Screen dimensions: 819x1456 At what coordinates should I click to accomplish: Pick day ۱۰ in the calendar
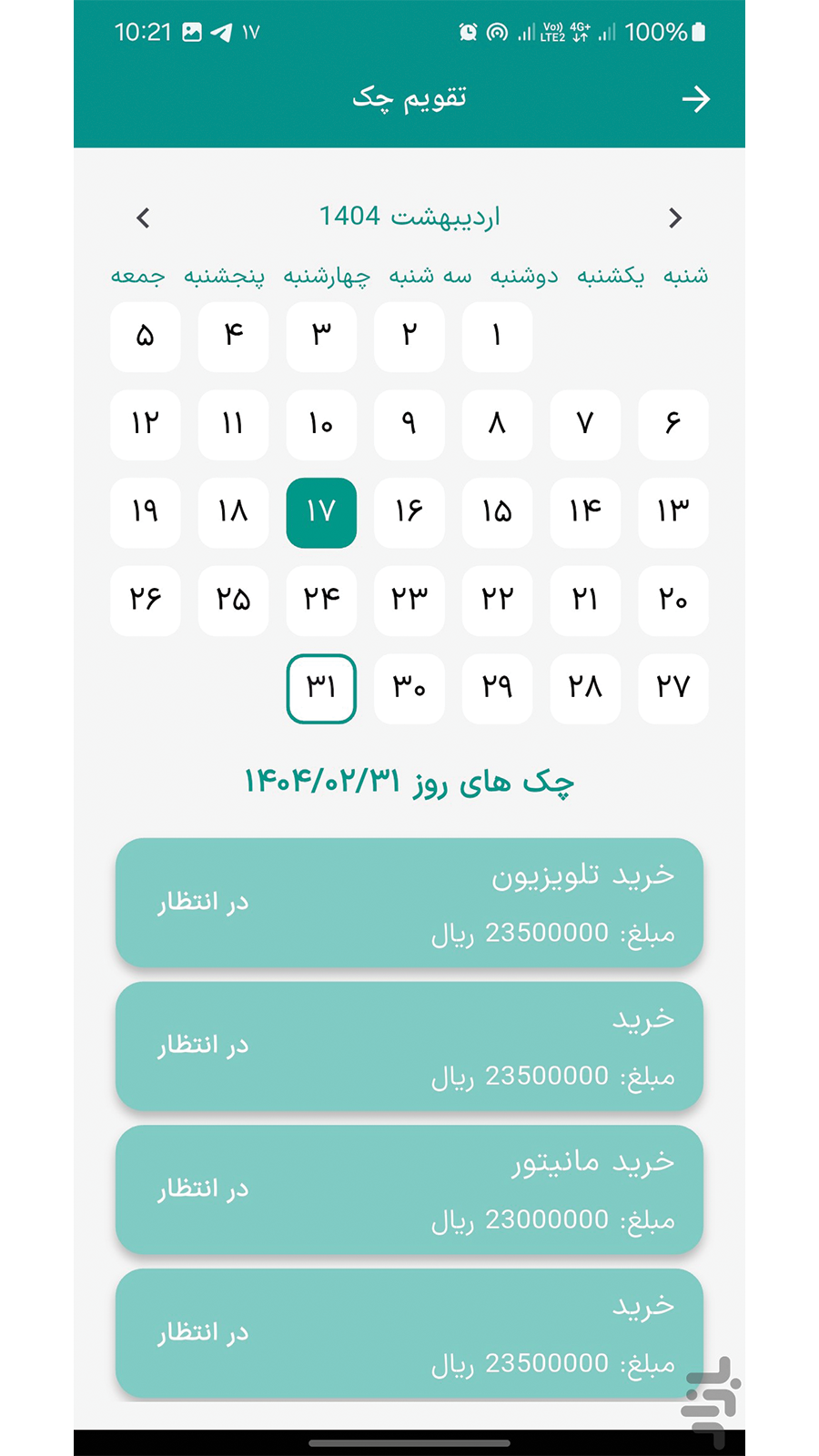(x=321, y=425)
